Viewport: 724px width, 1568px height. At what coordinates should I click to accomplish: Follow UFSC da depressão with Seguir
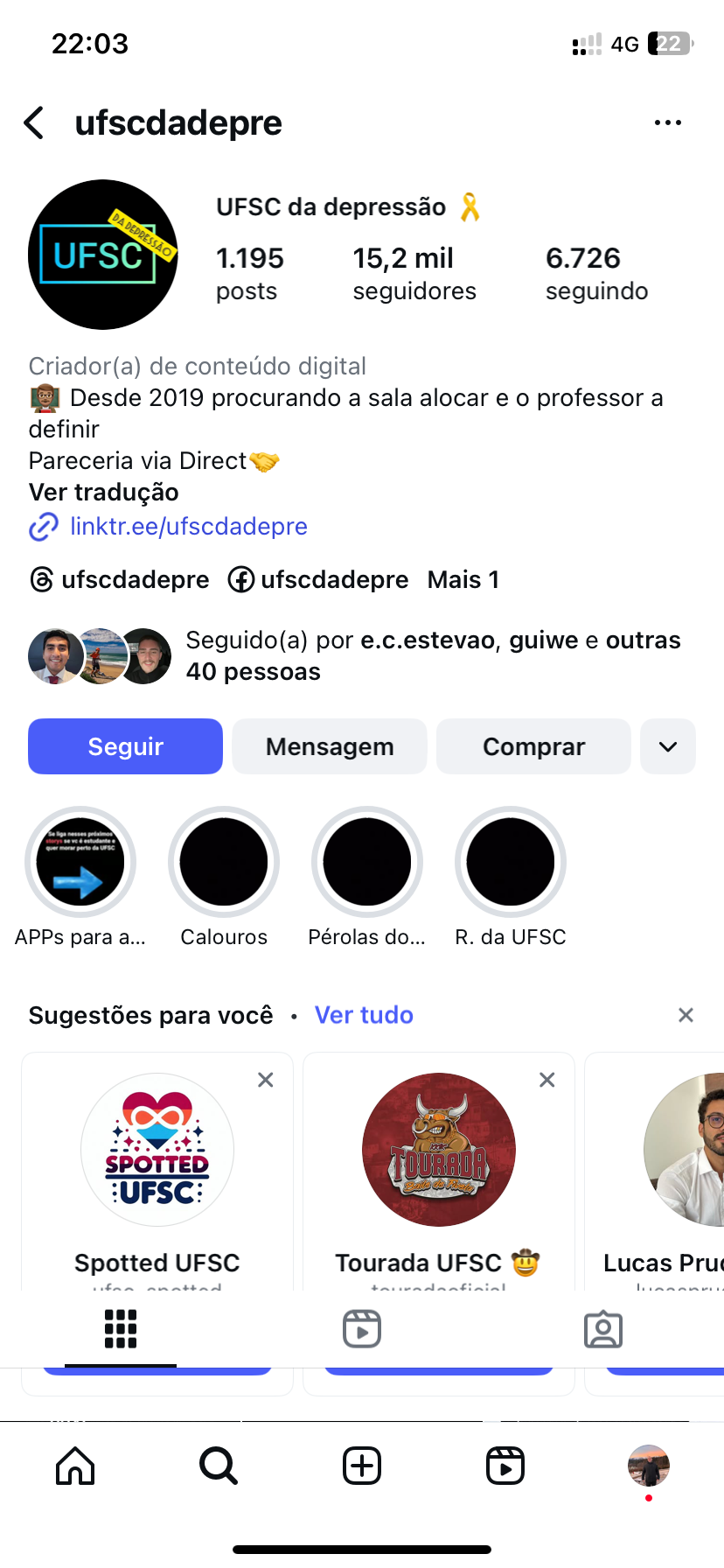pyautogui.click(x=125, y=746)
